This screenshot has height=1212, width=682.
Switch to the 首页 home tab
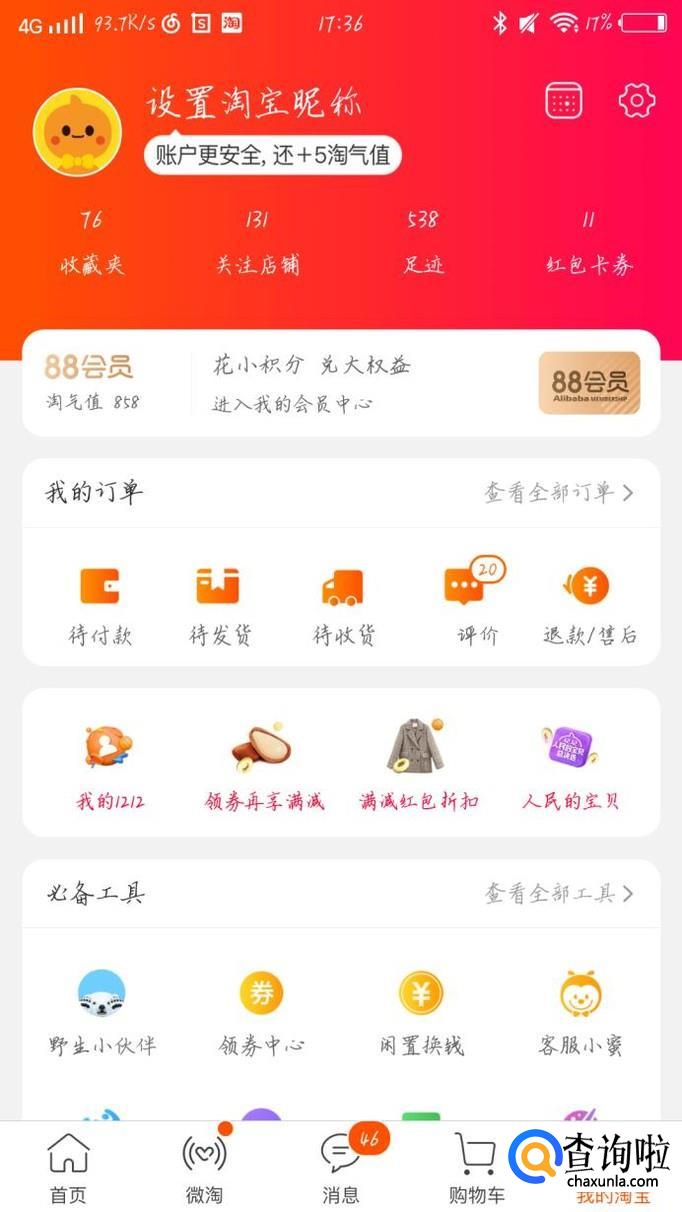click(68, 1168)
